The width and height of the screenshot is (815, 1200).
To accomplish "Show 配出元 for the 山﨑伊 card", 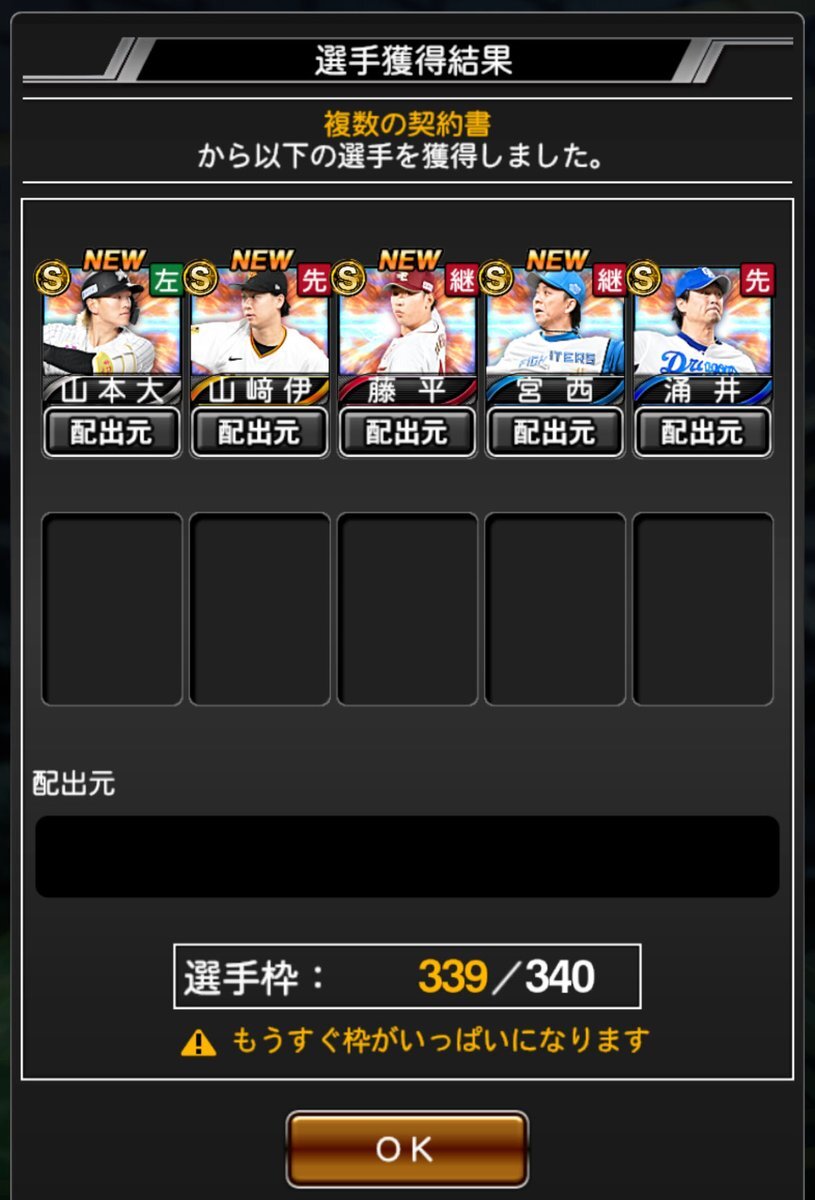I will (x=259, y=431).
